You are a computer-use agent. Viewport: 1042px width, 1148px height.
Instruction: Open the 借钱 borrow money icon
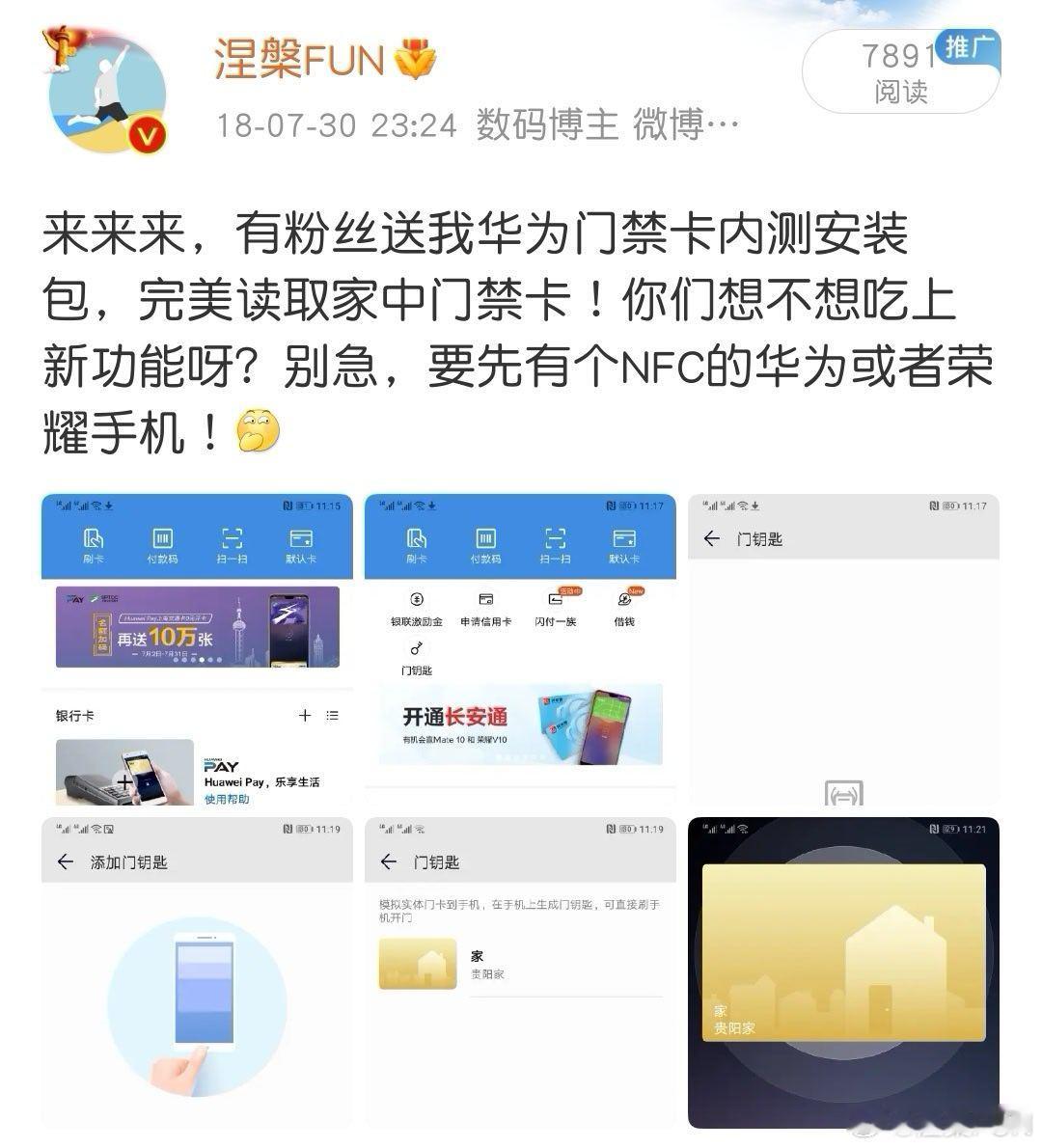pos(624,608)
